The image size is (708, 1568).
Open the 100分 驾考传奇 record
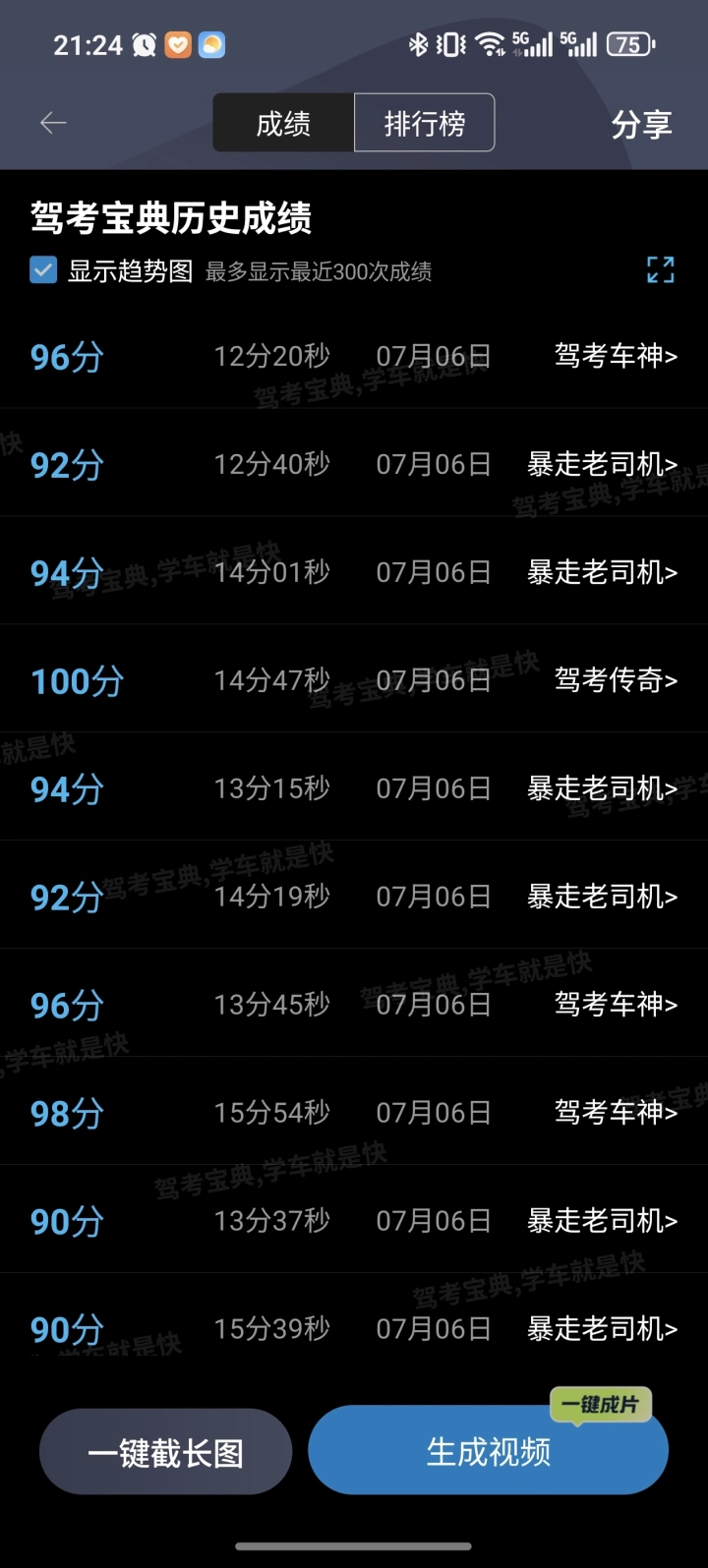click(x=354, y=679)
